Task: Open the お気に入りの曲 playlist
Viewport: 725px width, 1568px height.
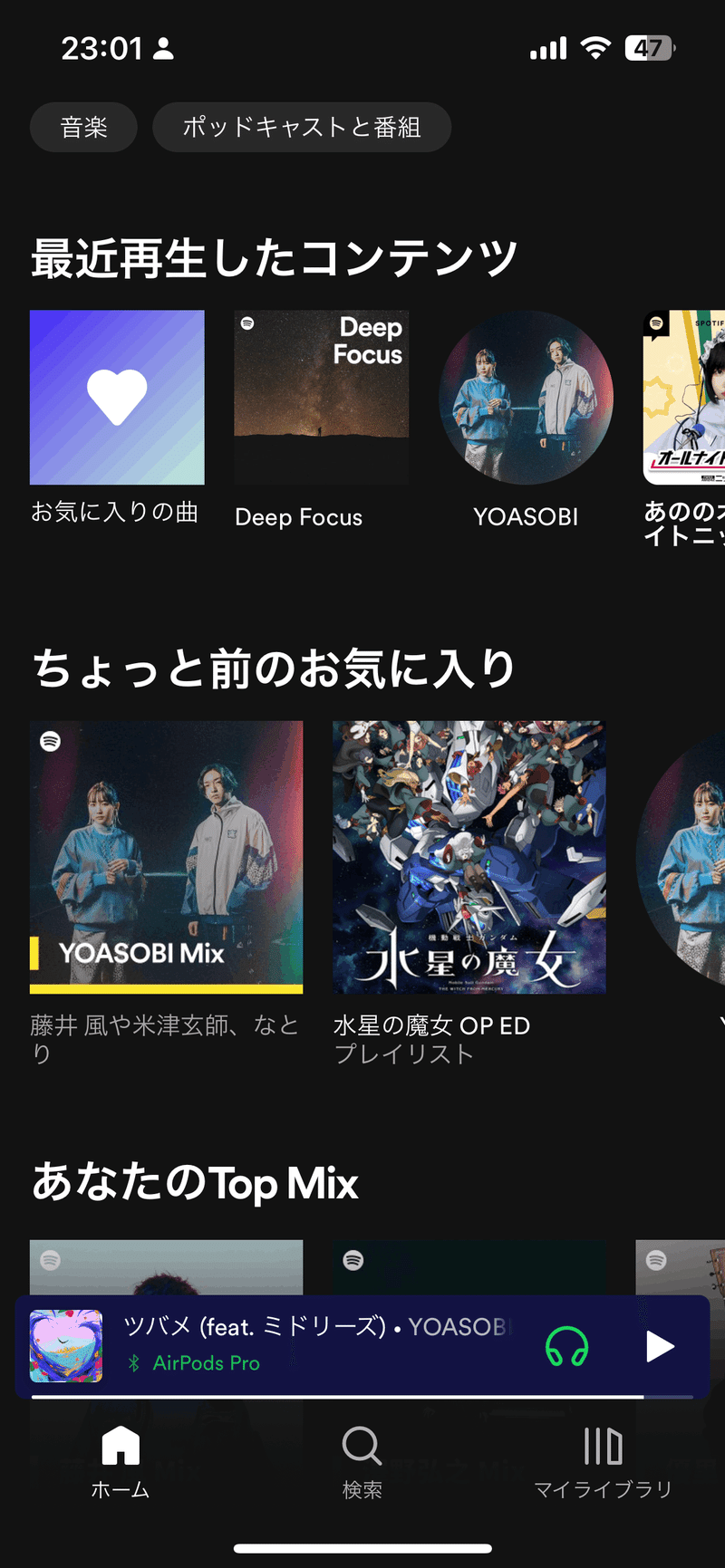Action: 116,399
